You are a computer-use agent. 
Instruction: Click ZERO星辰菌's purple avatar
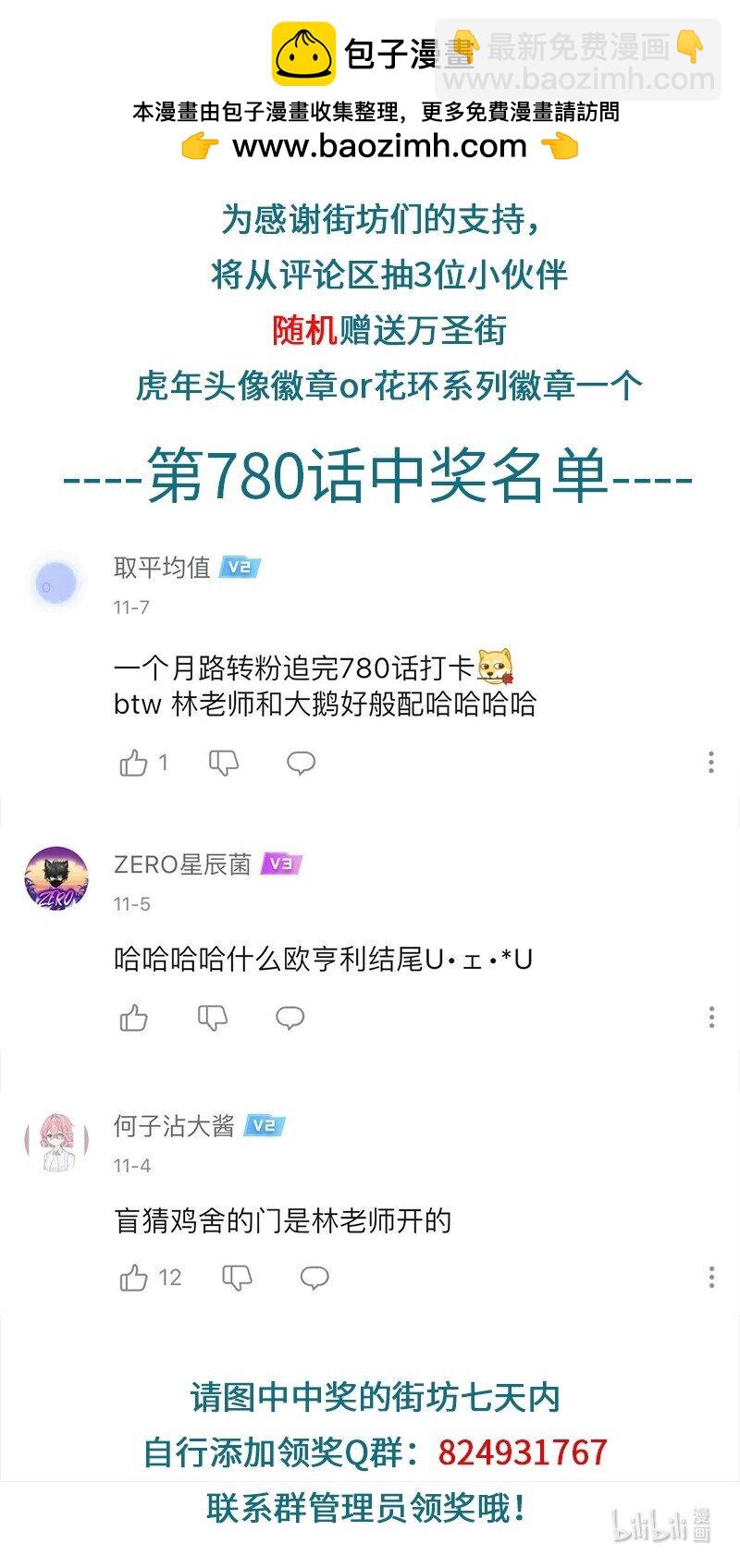[x=55, y=880]
